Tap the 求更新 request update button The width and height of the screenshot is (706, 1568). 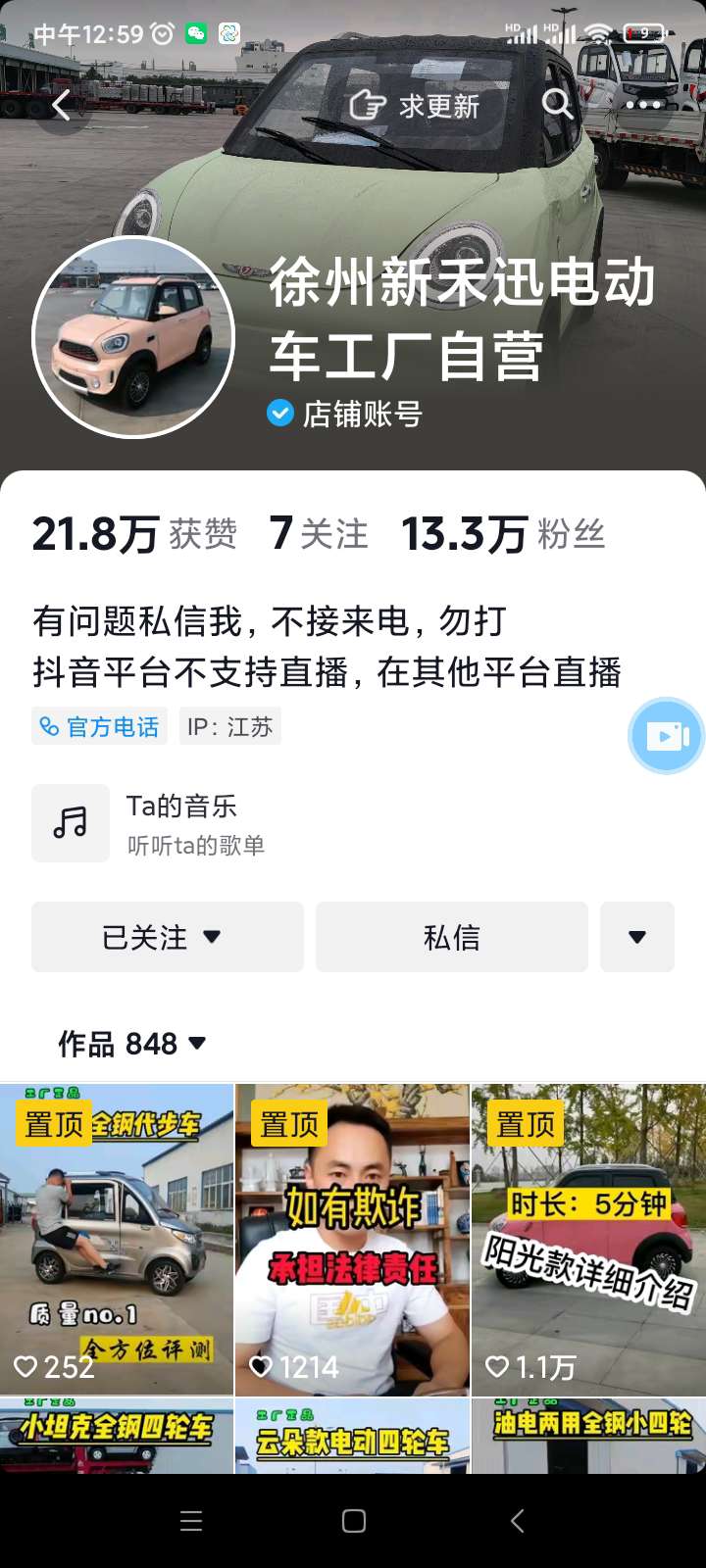[415, 105]
